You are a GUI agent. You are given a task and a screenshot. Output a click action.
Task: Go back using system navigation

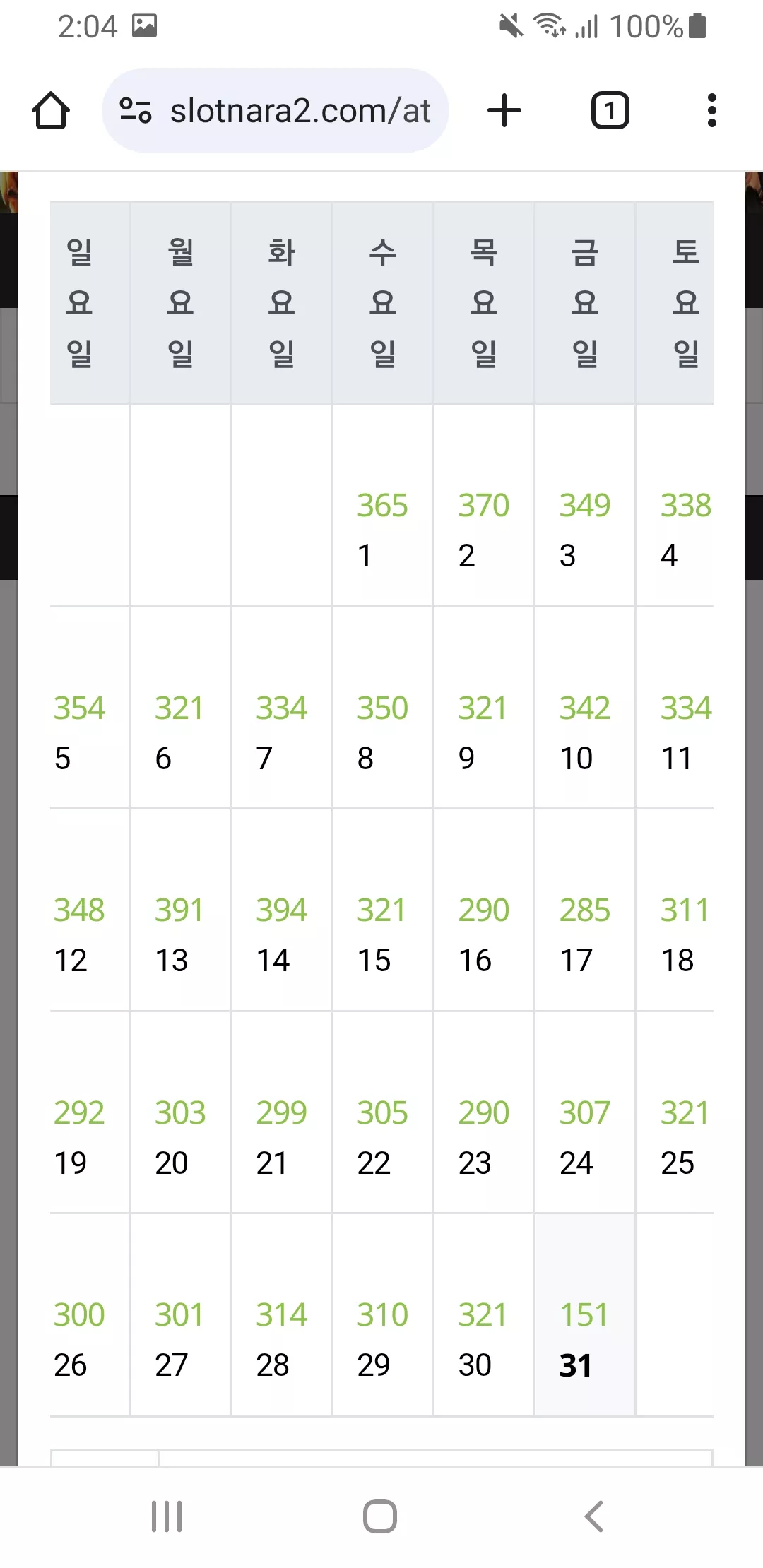[x=594, y=1516]
